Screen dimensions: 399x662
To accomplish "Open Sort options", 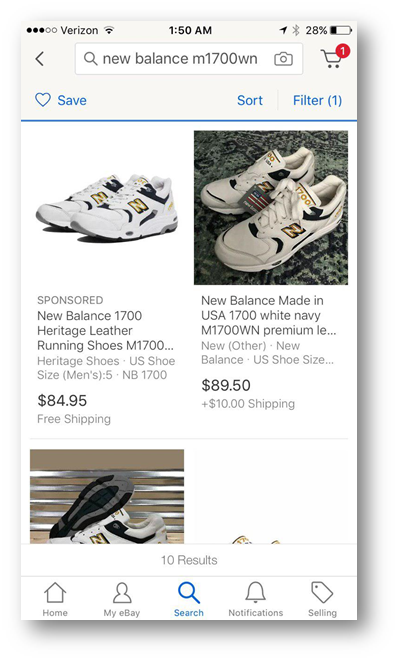I will coord(250,100).
